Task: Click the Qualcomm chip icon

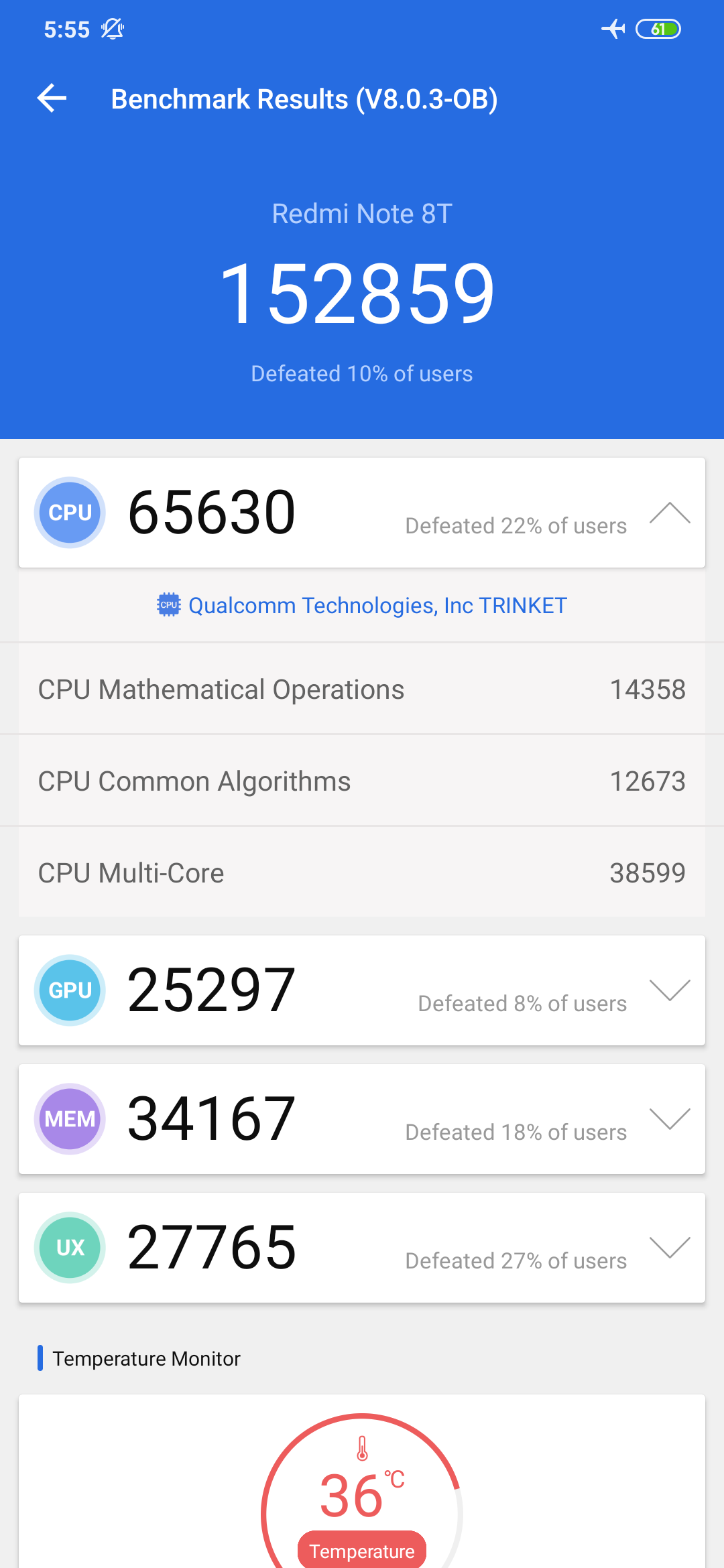Action: coord(168,605)
